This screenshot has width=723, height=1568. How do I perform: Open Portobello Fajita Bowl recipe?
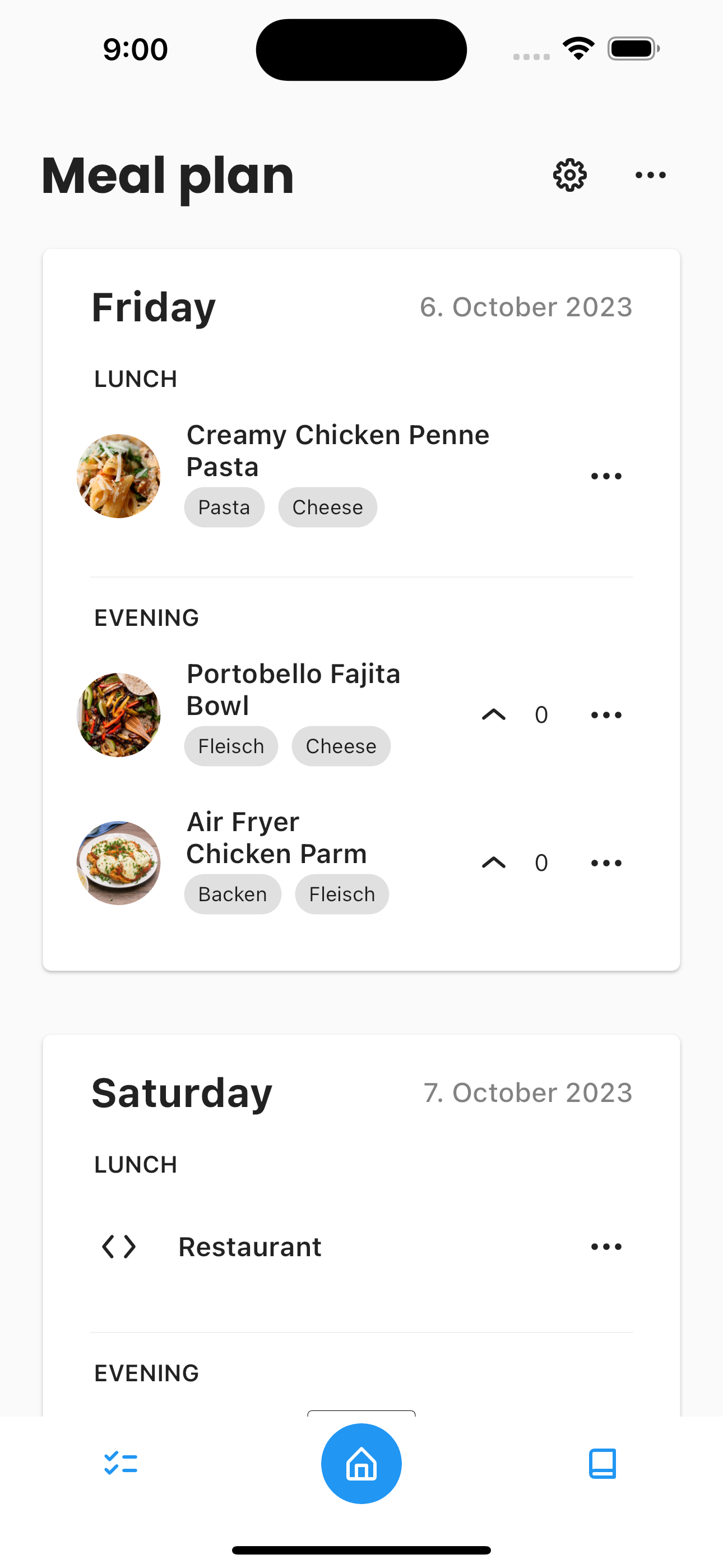(x=293, y=690)
